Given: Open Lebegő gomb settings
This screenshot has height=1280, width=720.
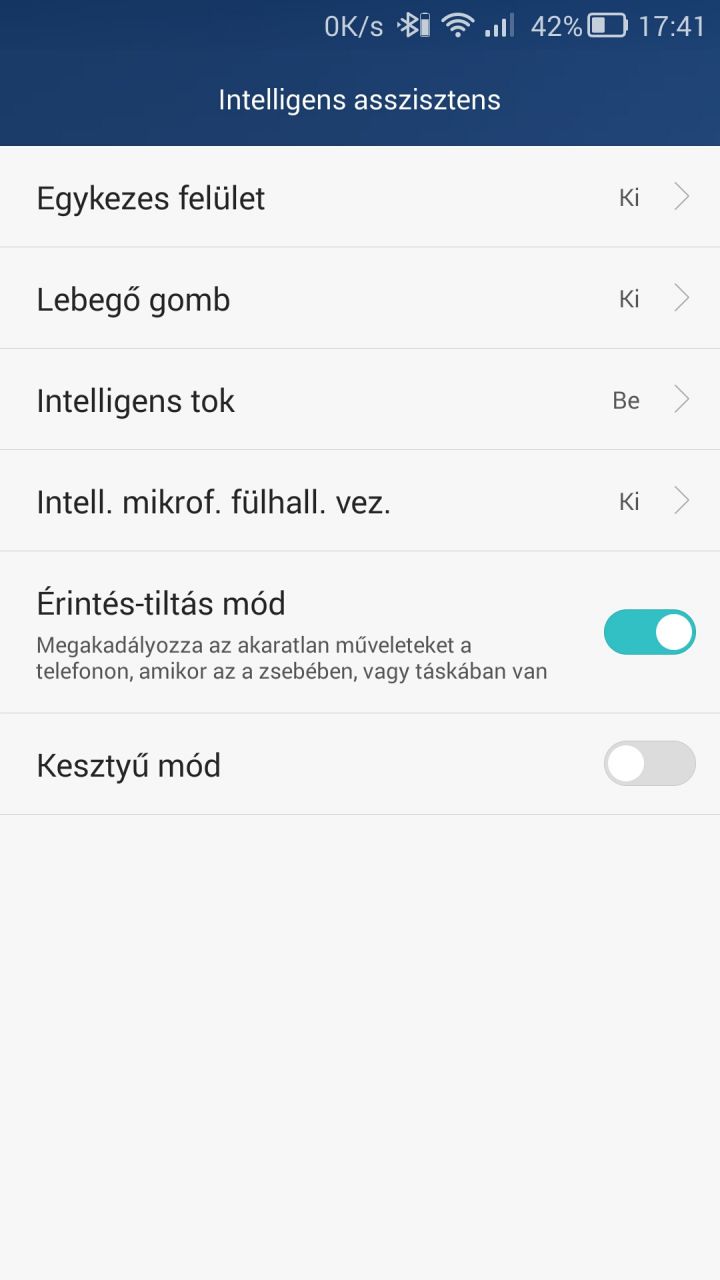Looking at the screenshot, I should (360, 299).
